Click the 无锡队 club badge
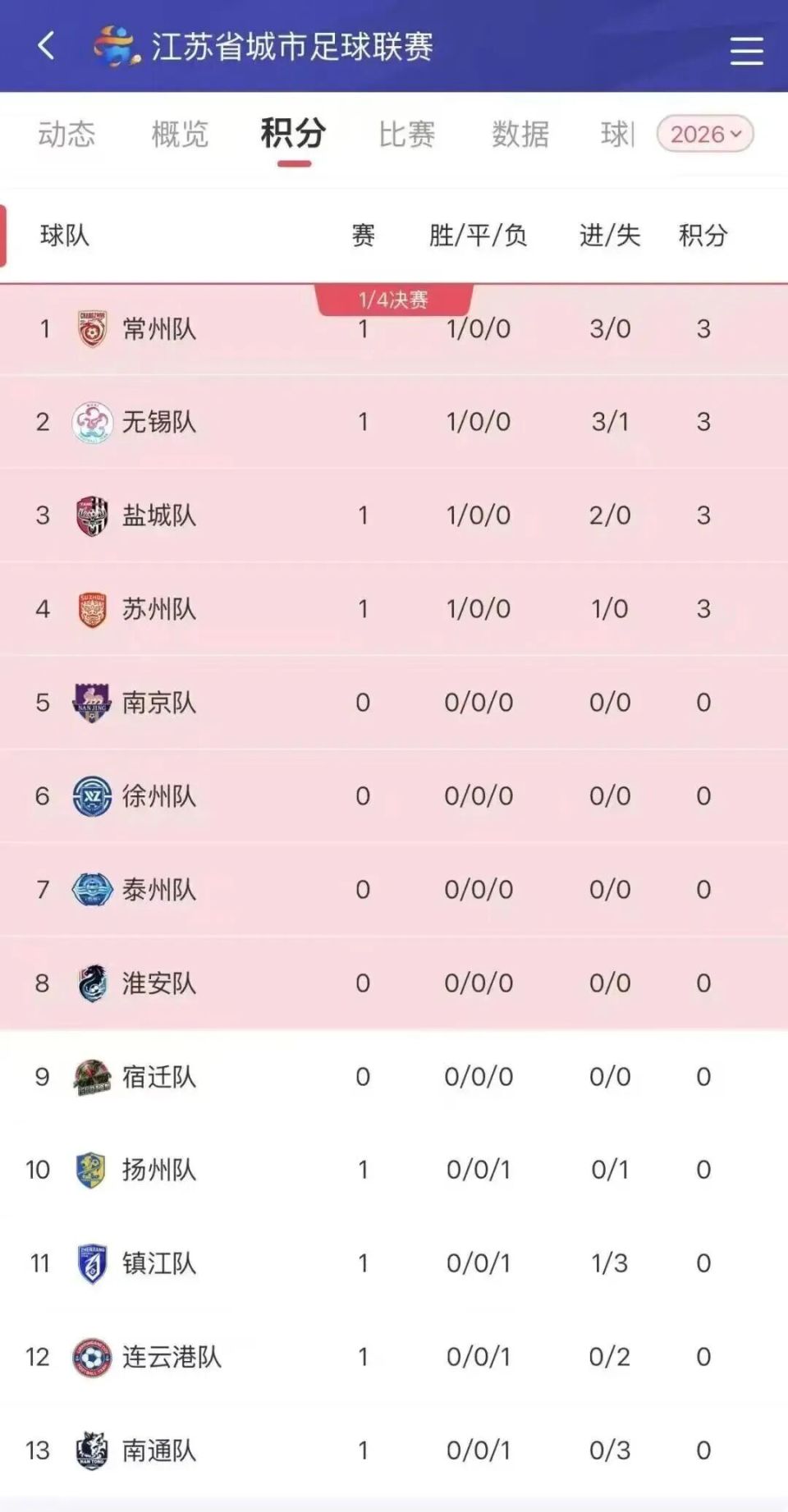Screen dimensions: 788x1512 coord(93,423)
